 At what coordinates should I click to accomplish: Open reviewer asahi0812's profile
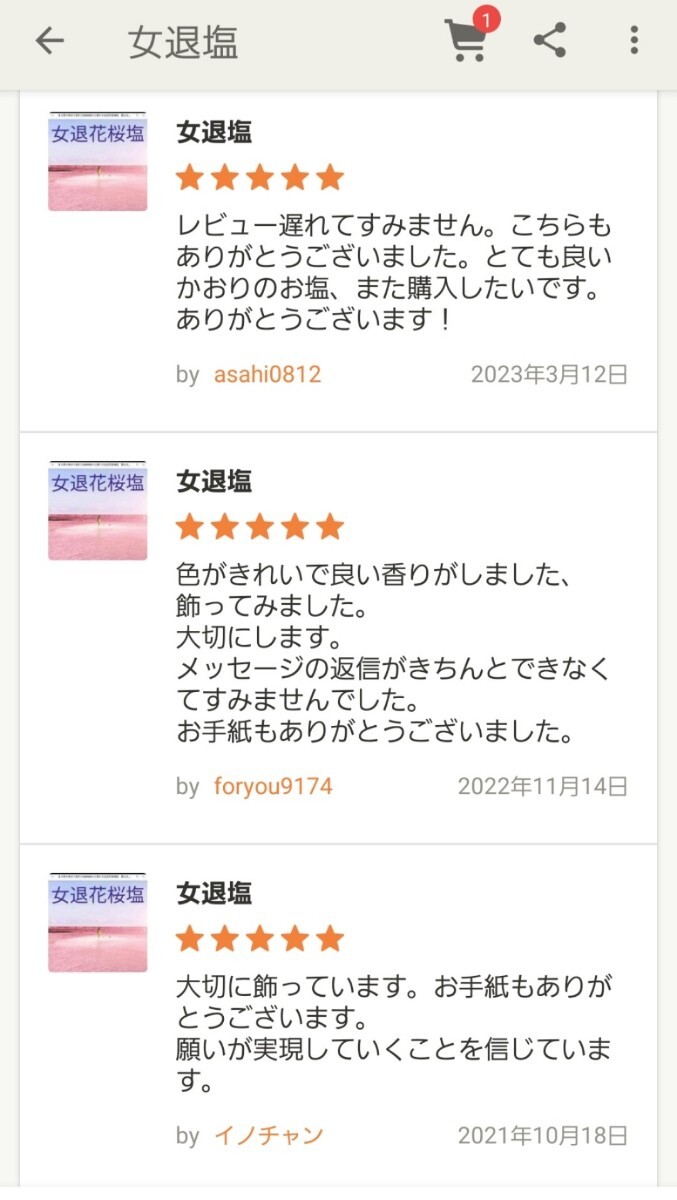click(267, 375)
